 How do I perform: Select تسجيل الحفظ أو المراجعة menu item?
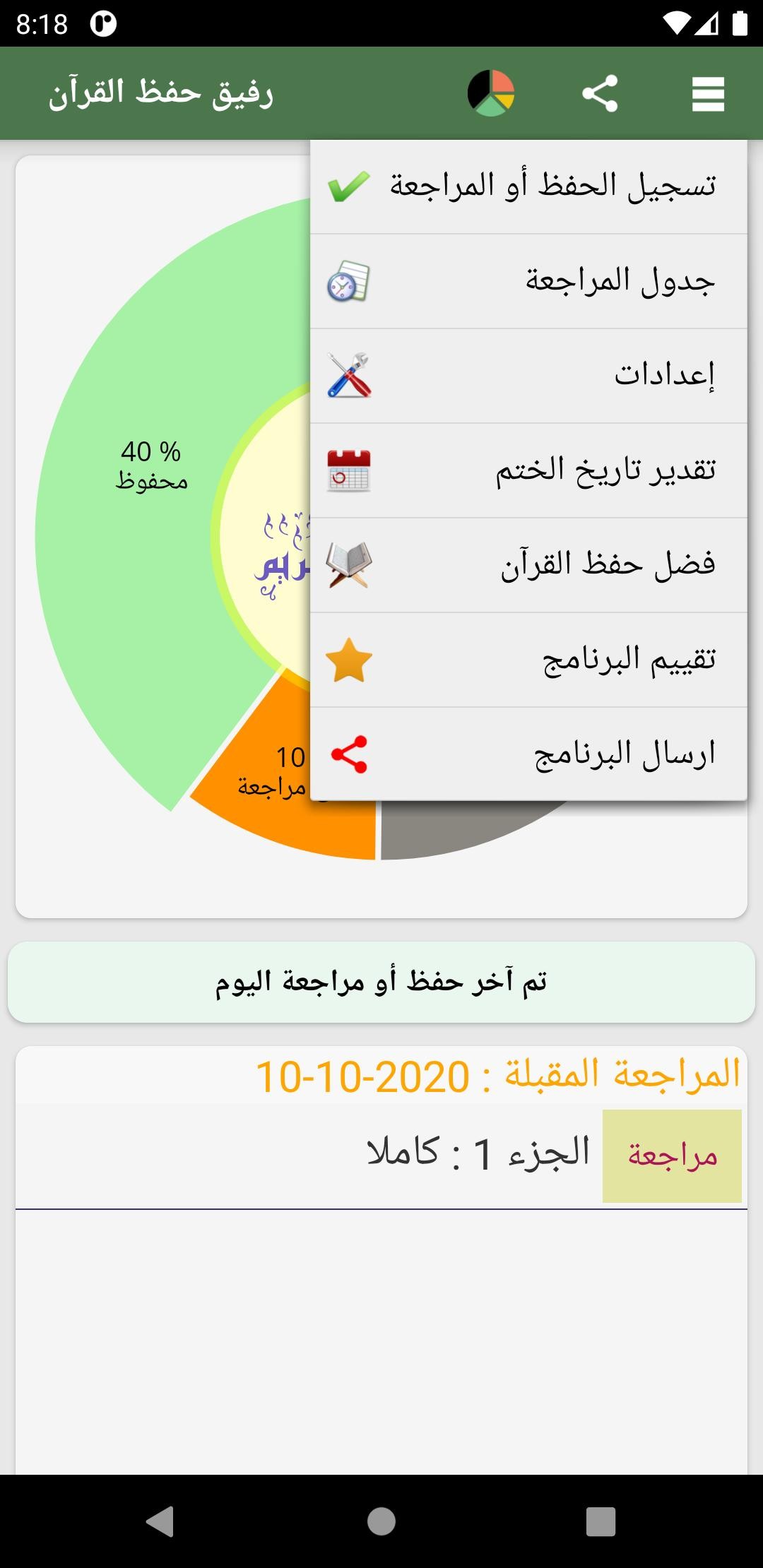(x=528, y=186)
